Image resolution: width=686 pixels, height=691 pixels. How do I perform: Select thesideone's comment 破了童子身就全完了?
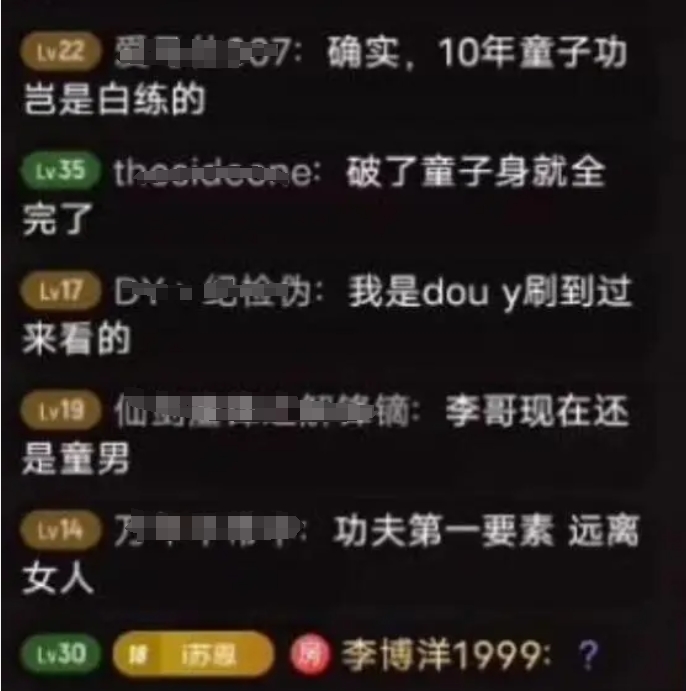[476, 173]
